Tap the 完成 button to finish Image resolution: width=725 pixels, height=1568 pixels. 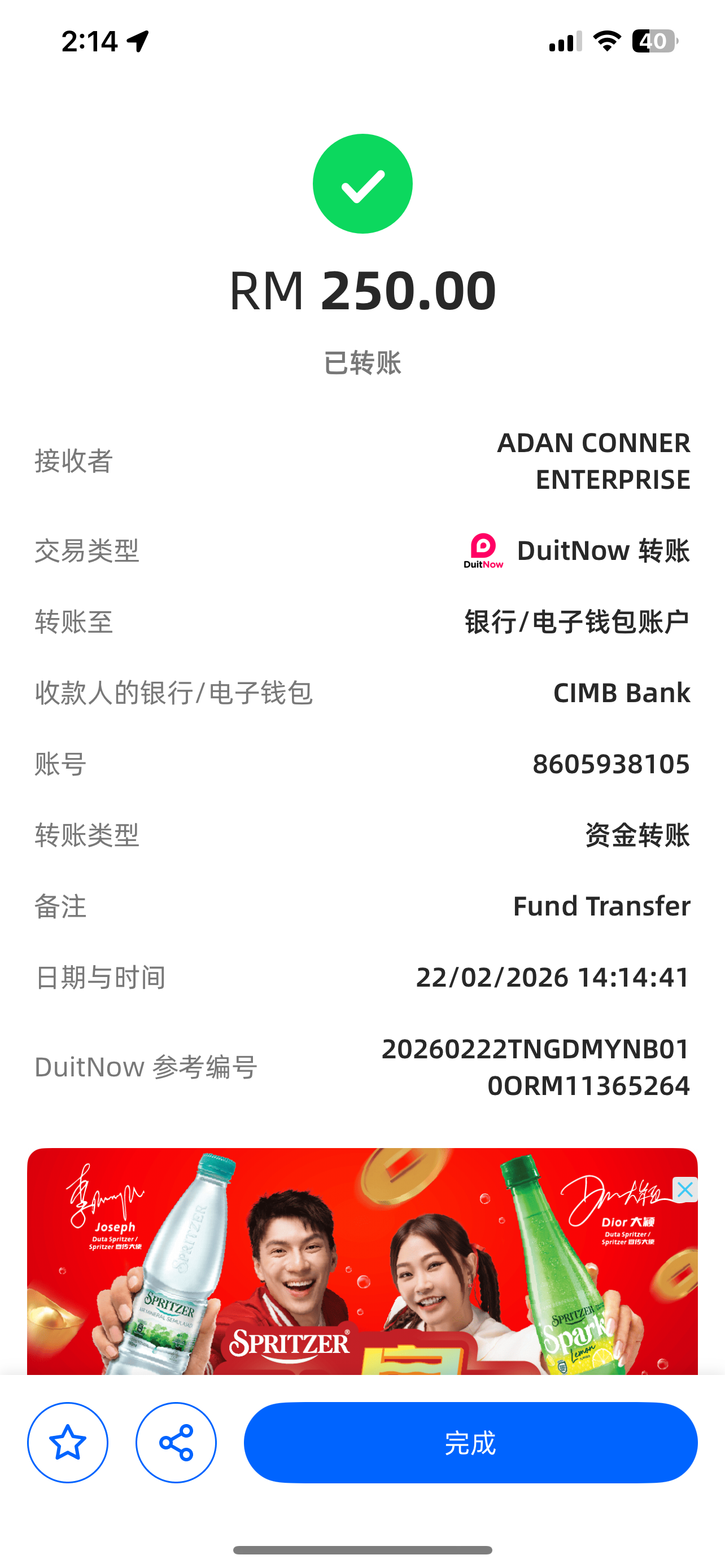[470, 1442]
